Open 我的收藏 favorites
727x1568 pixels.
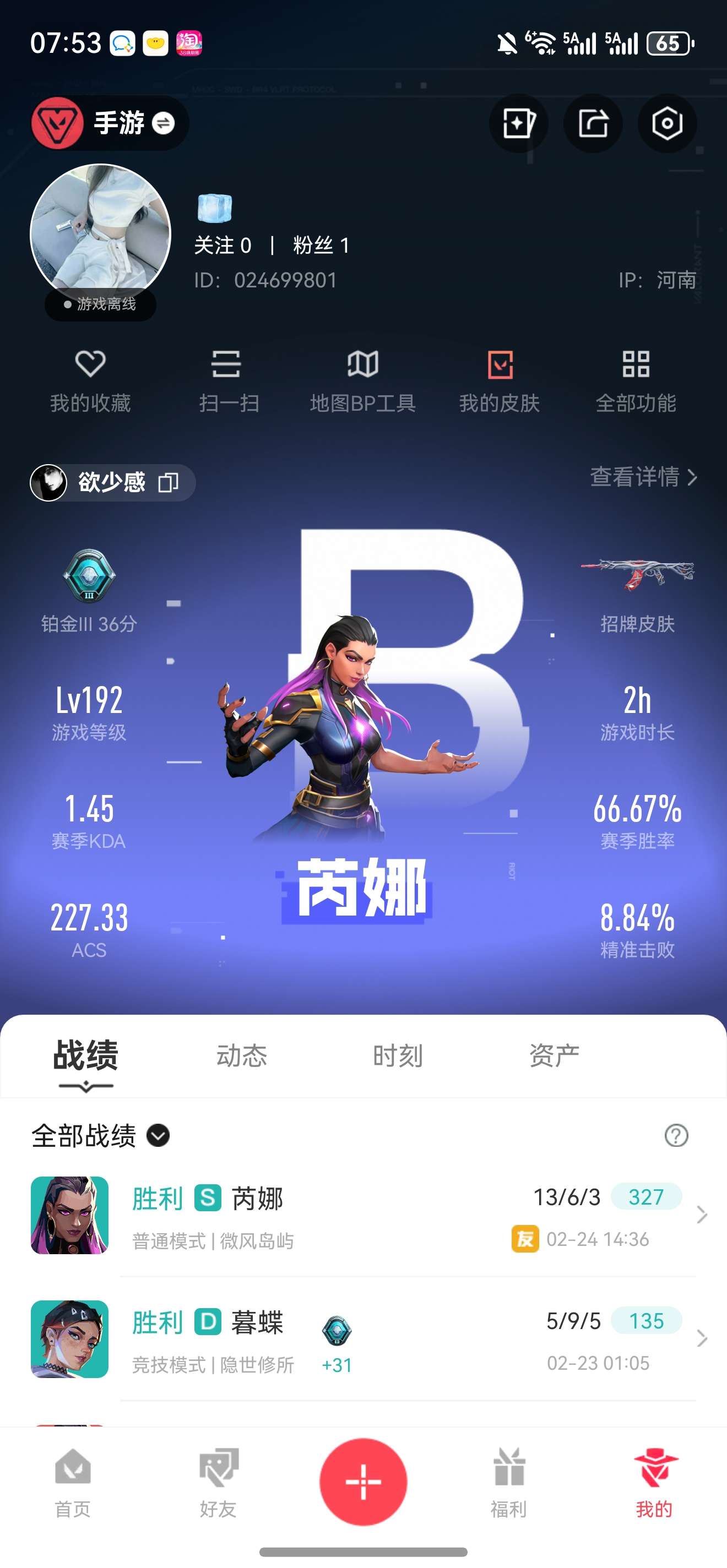pyautogui.click(x=90, y=380)
